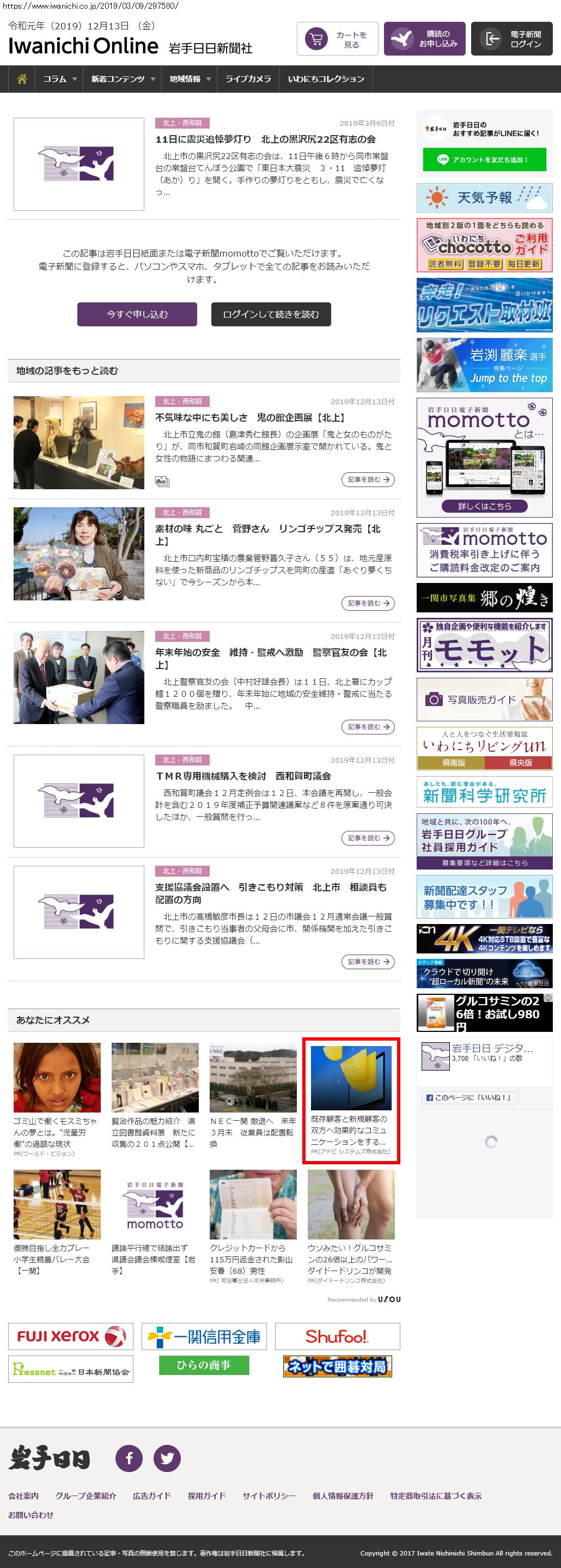Visit the Iwanichi Facebook page
This screenshot has width=561, height=1568.
pyautogui.click(x=129, y=1458)
